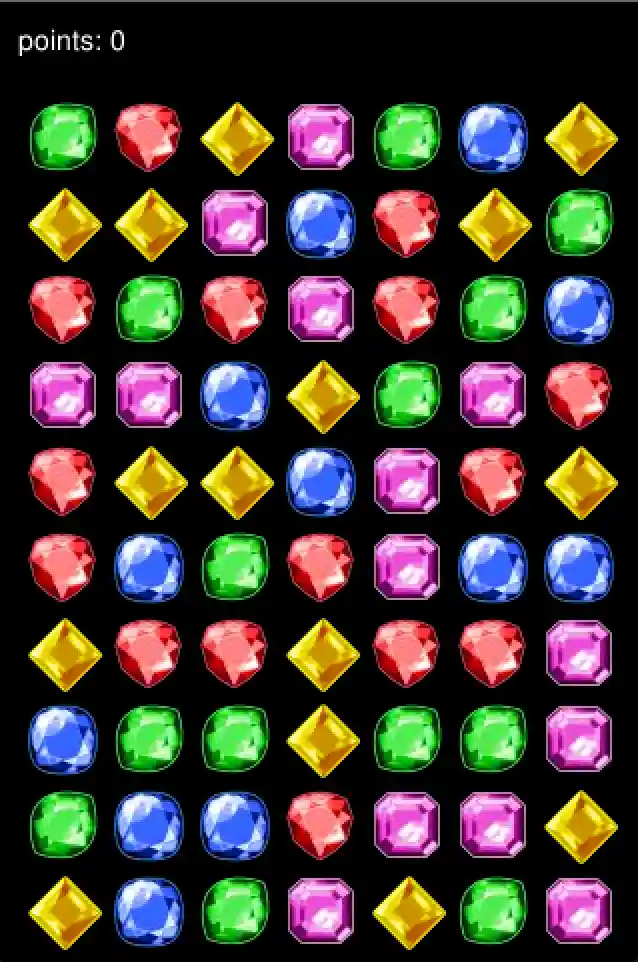This screenshot has height=962, width=638.
Task: Select the pink gem in the second row
Action: coord(235,223)
